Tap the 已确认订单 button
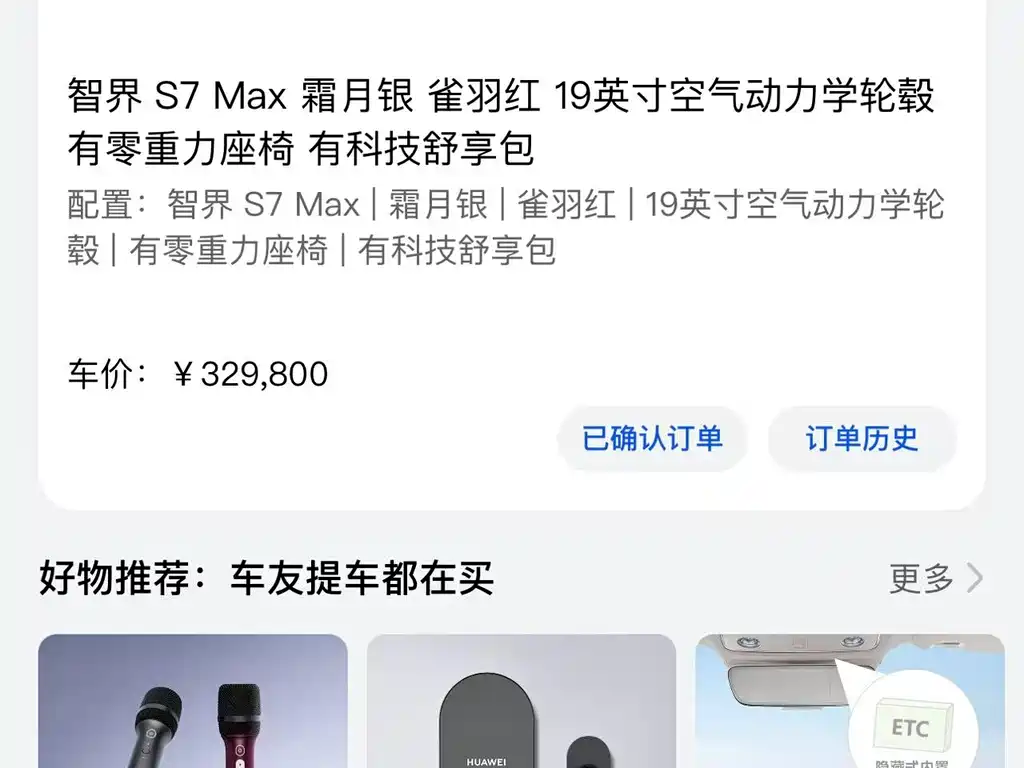This screenshot has width=1024, height=768. pyautogui.click(x=652, y=438)
